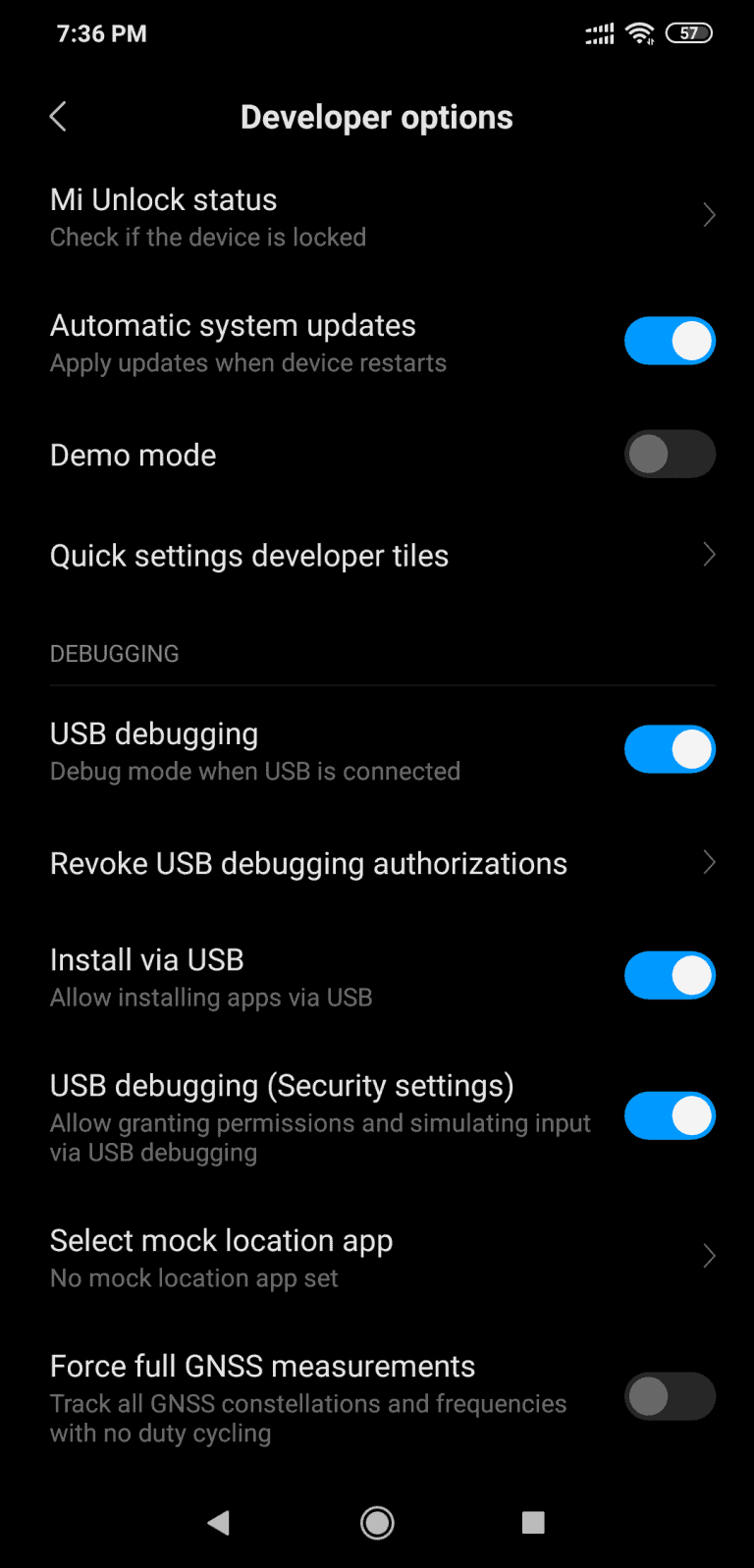Open Revoke USB debugging authorizations

pos(377,863)
